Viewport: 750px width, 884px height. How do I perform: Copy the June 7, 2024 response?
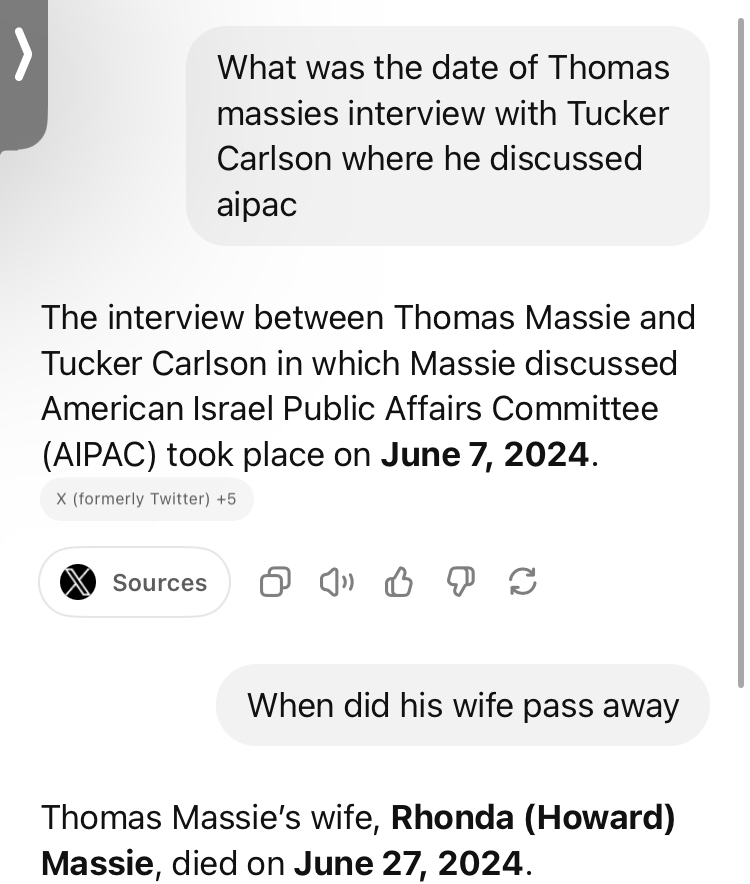[x=275, y=582]
